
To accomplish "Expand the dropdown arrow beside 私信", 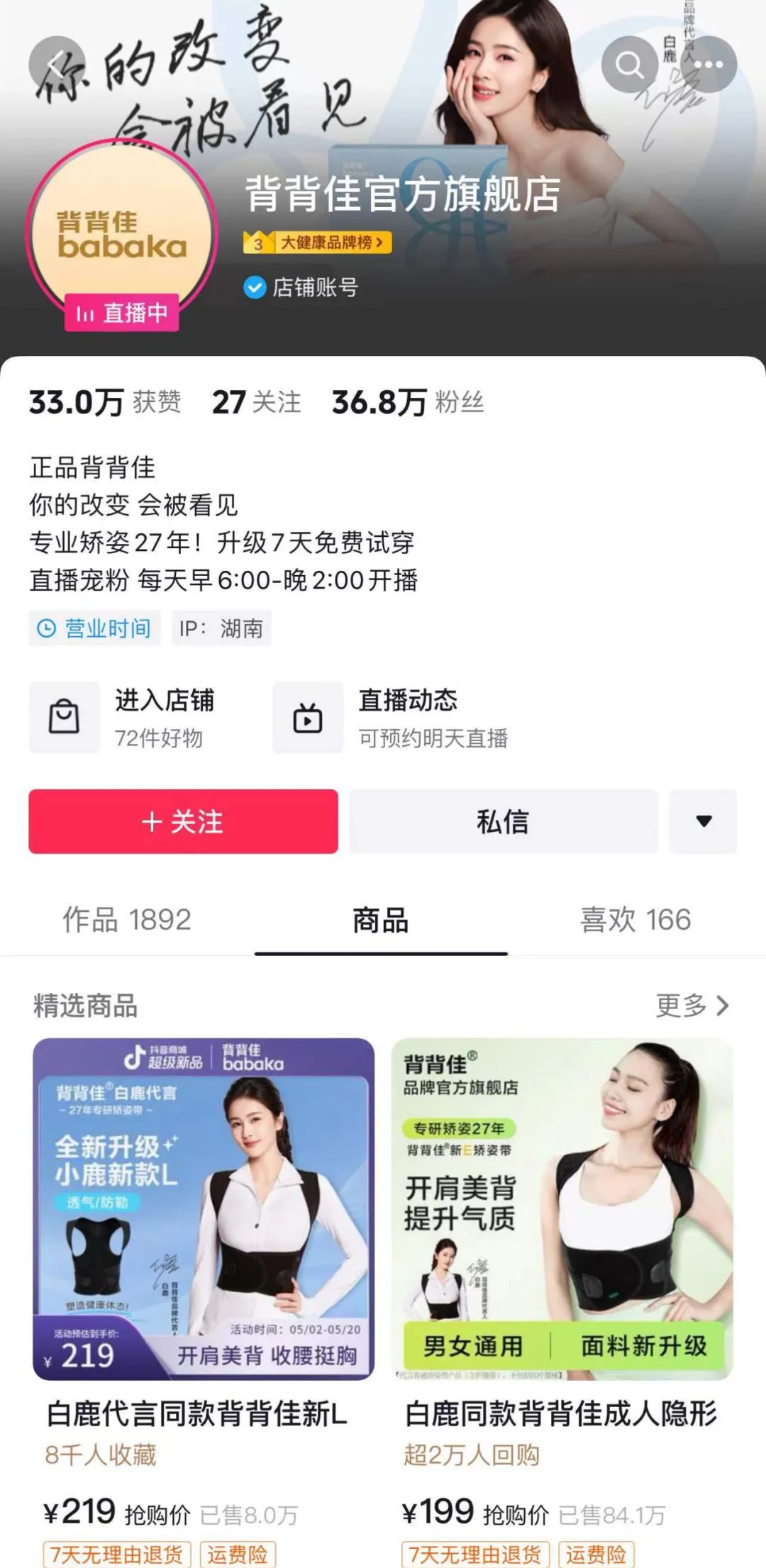I will tap(703, 821).
